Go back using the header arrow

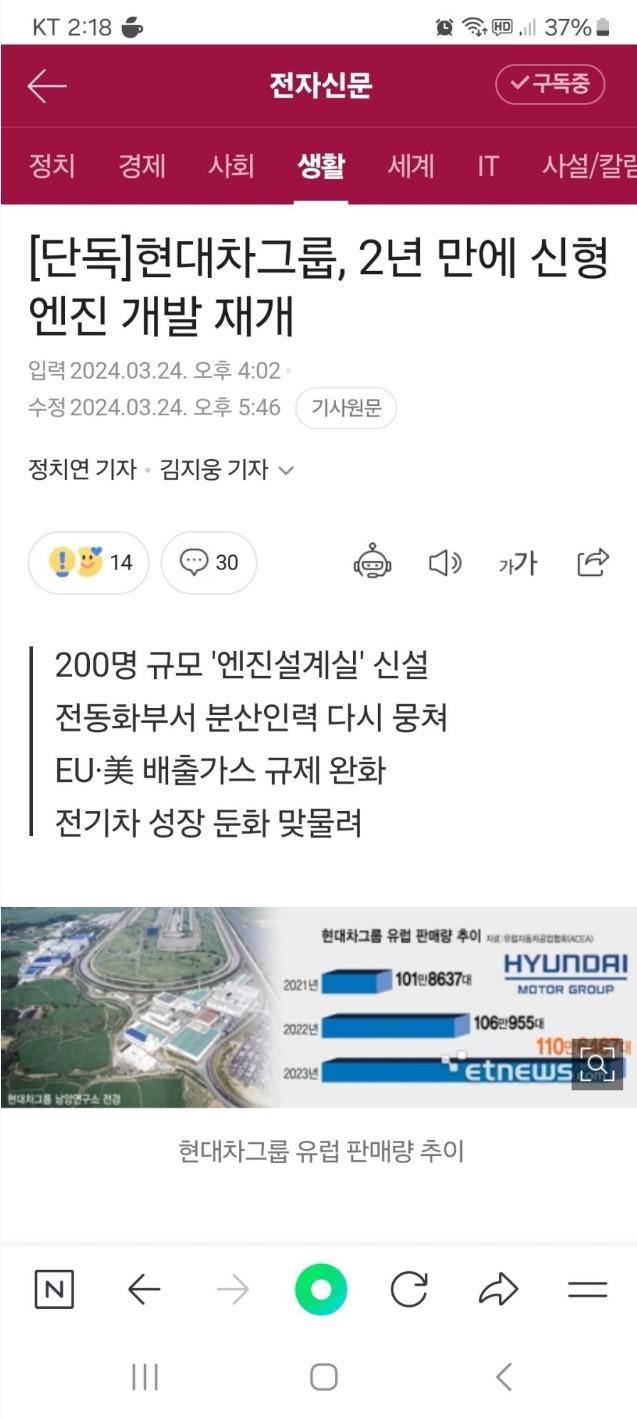47,86
